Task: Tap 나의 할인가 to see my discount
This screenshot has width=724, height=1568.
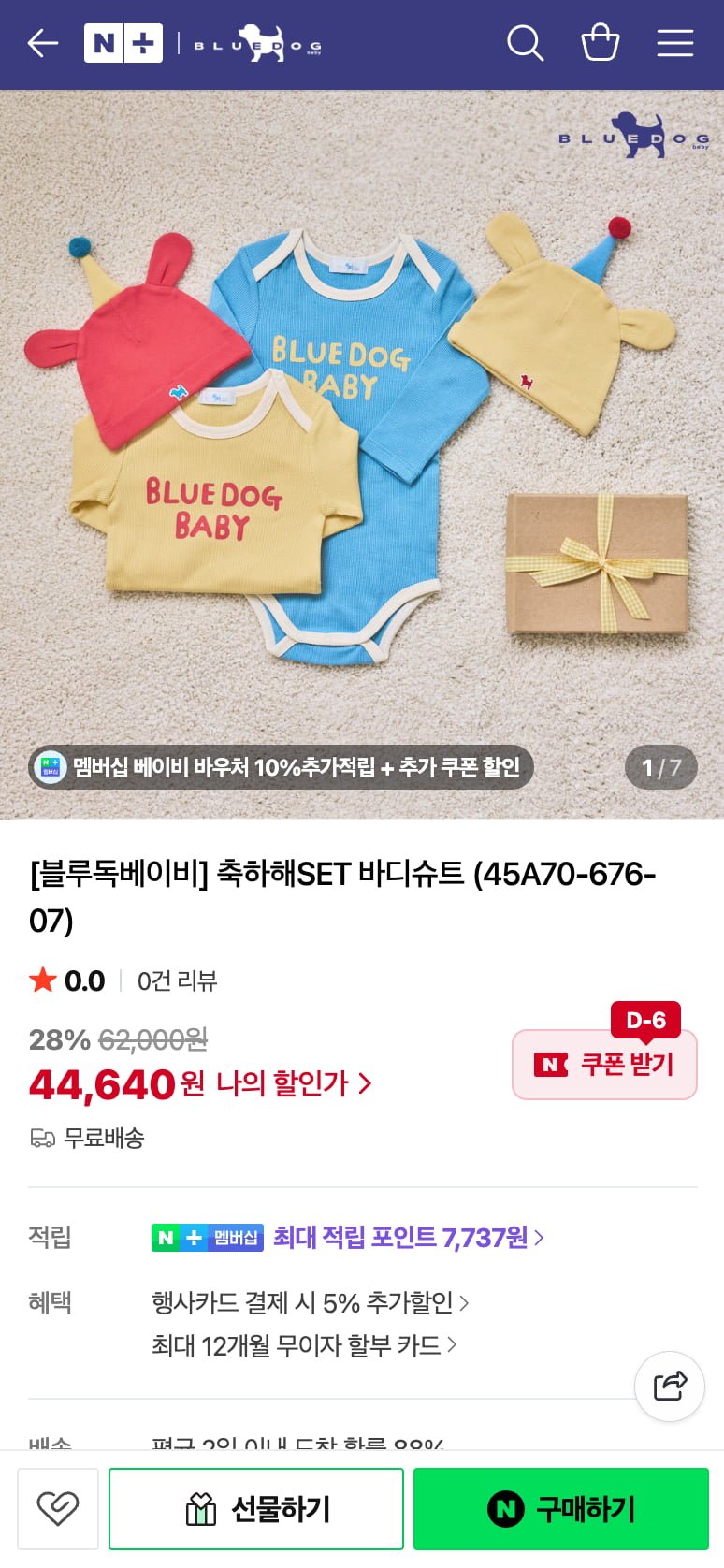Action: coord(294,1083)
